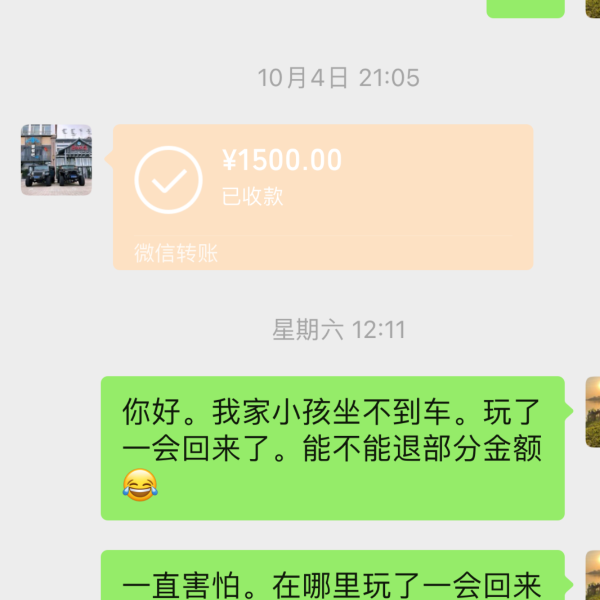Open the sender's profile avatar beside the transfer
The width and height of the screenshot is (600, 600).
coord(57,160)
